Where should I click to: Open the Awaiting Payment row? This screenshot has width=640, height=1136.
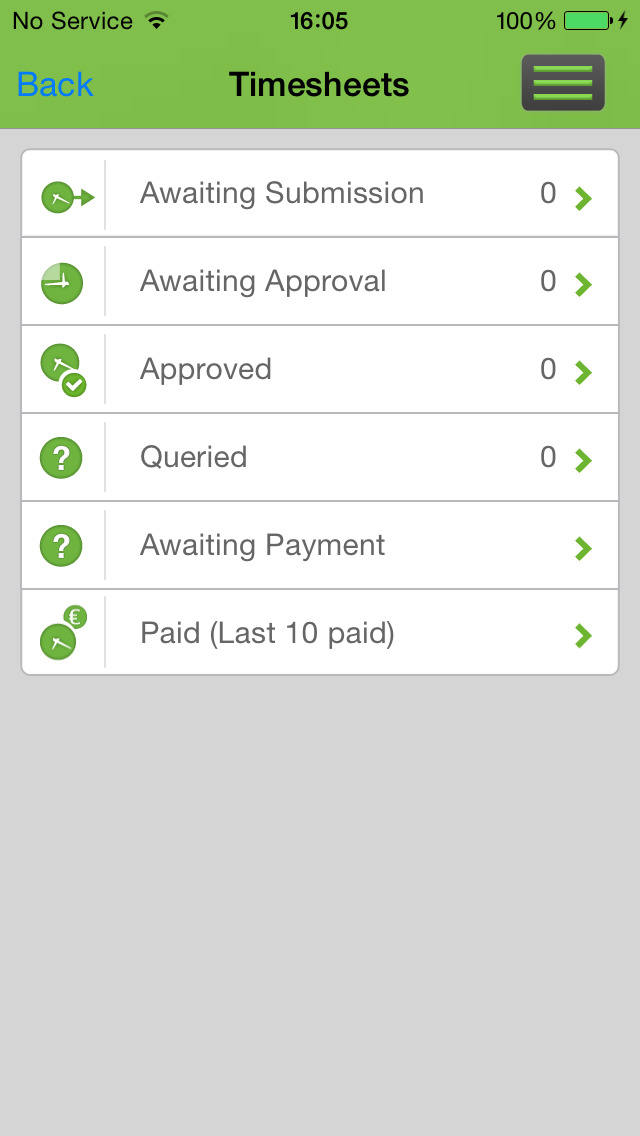tap(320, 546)
